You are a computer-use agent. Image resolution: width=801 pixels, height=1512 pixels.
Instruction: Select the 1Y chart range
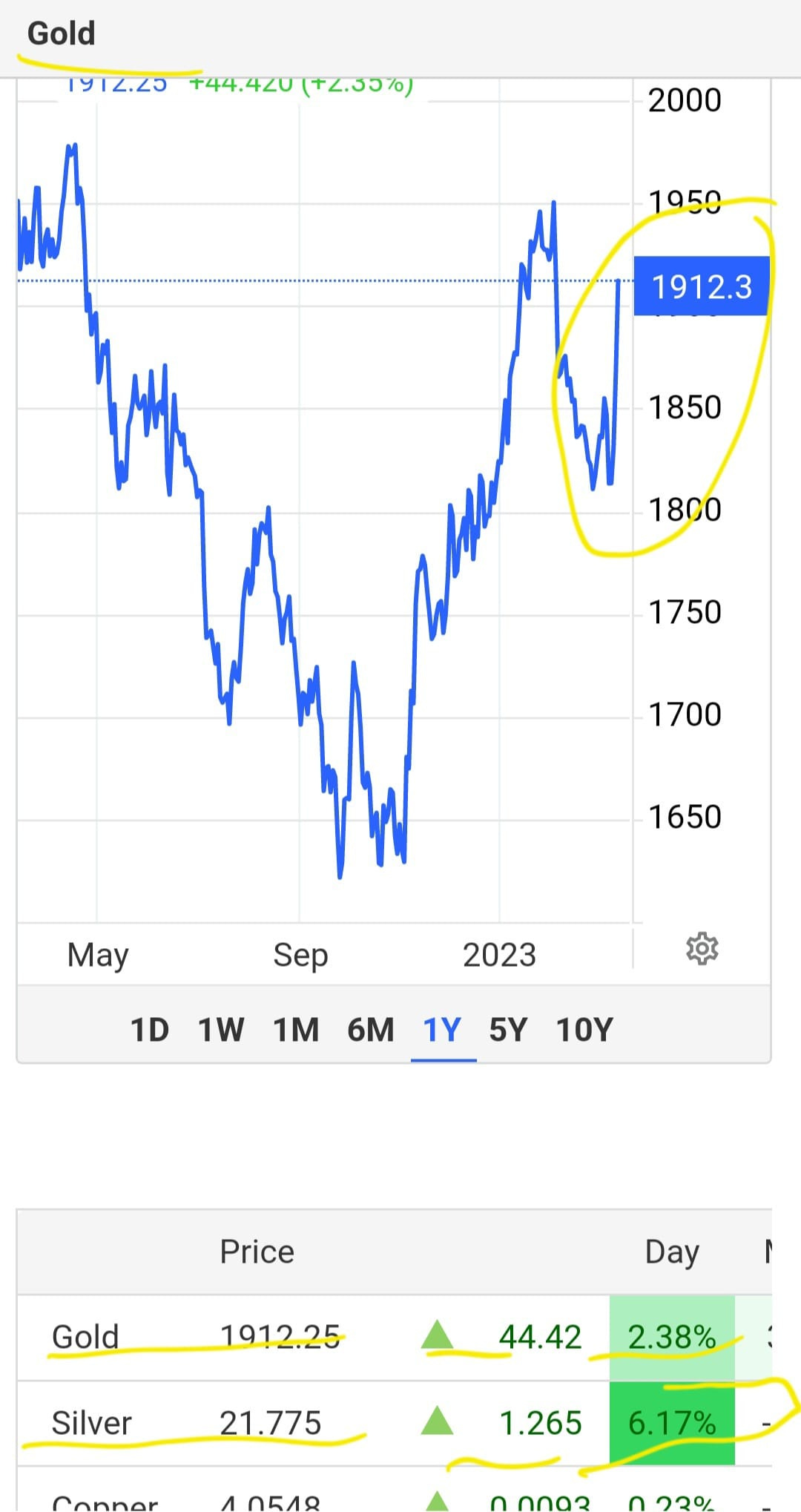[x=443, y=1030]
